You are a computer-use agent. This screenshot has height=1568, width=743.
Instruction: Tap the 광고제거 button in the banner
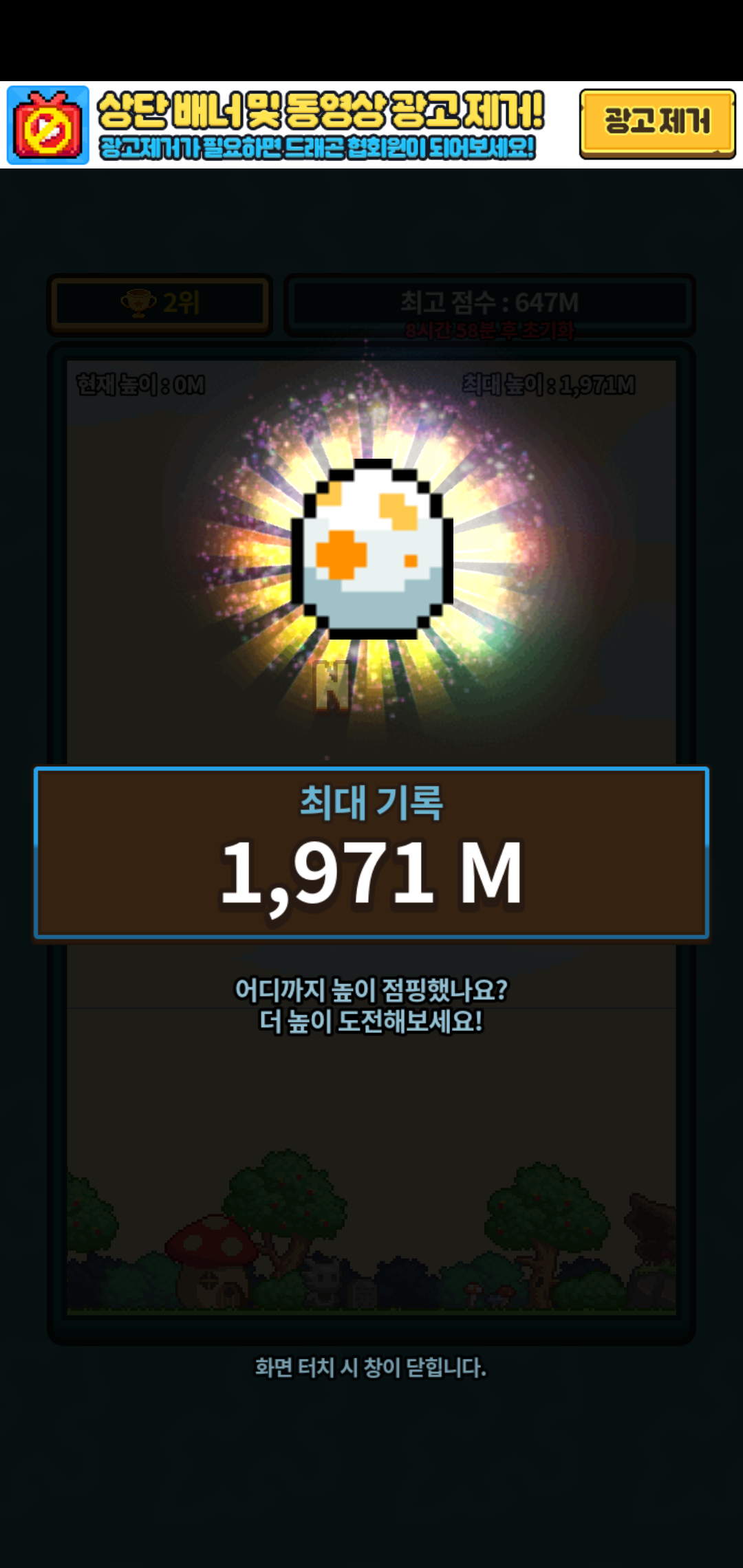pyautogui.click(x=657, y=124)
